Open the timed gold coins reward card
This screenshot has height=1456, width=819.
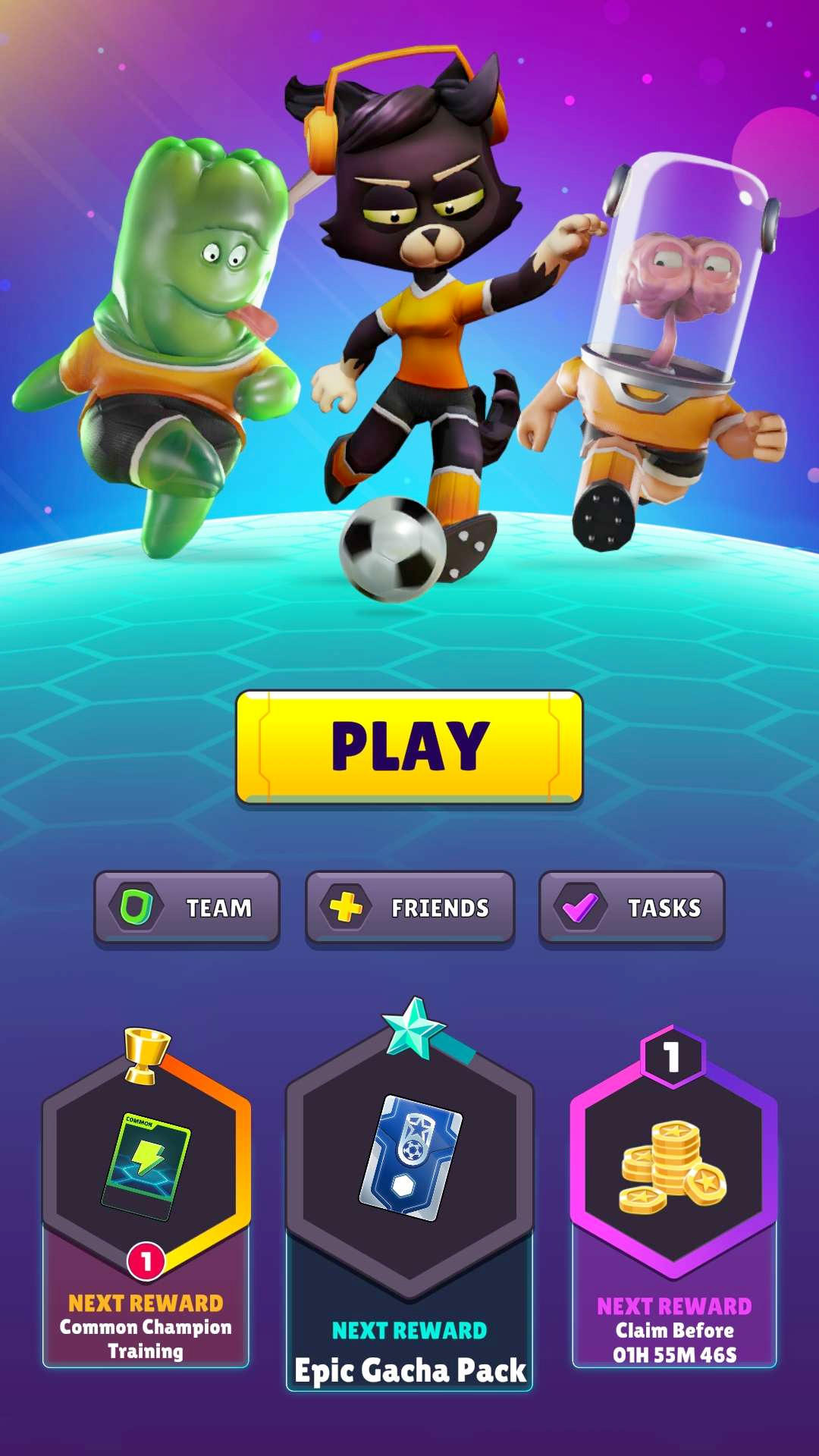click(674, 1197)
